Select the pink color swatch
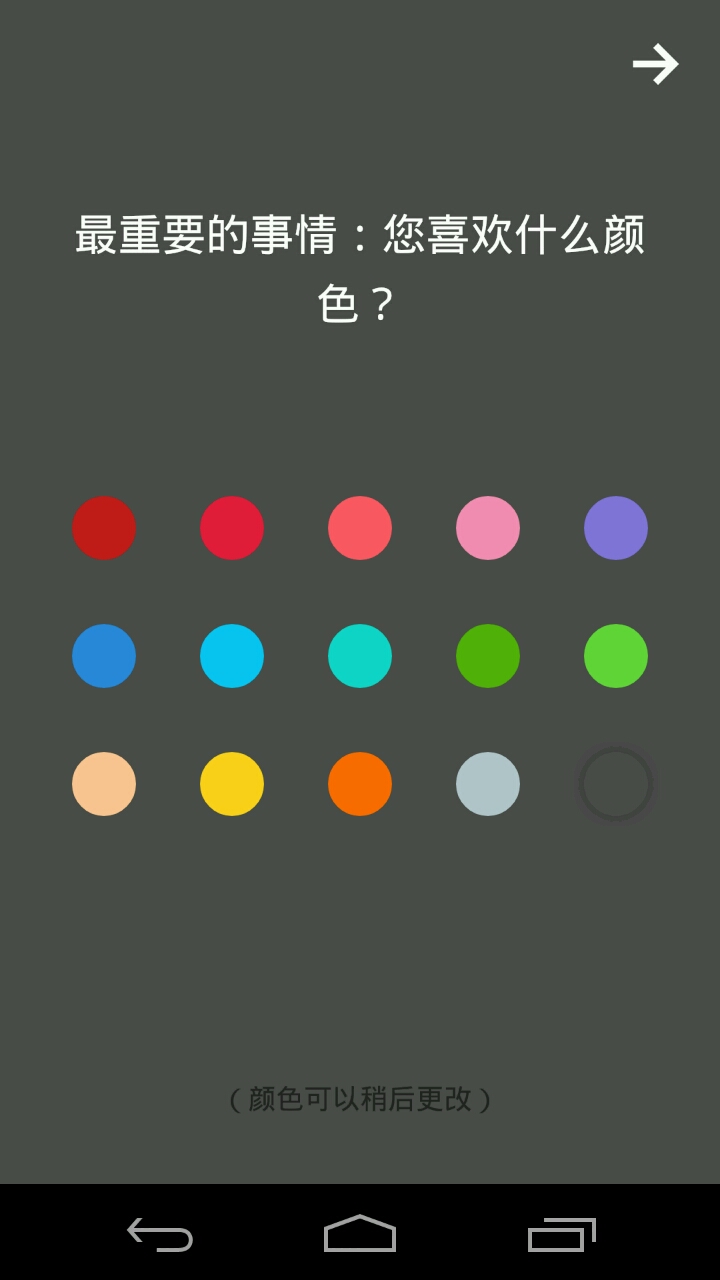The width and height of the screenshot is (720, 1280). pos(488,528)
